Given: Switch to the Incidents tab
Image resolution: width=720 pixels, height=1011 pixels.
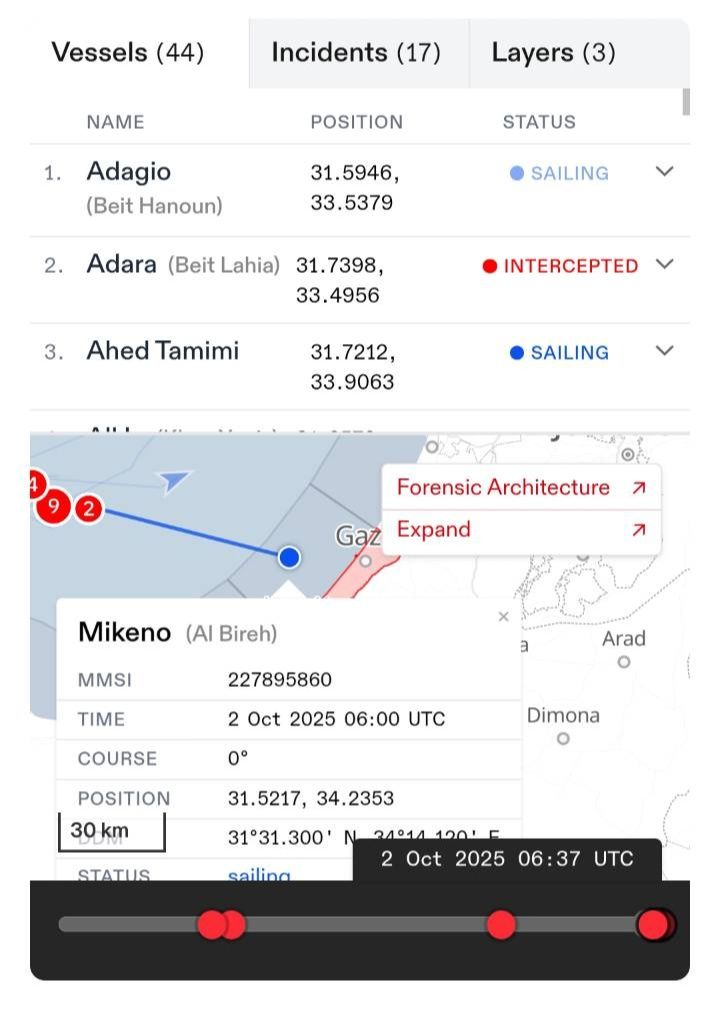Looking at the screenshot, I should pos(356,52).
